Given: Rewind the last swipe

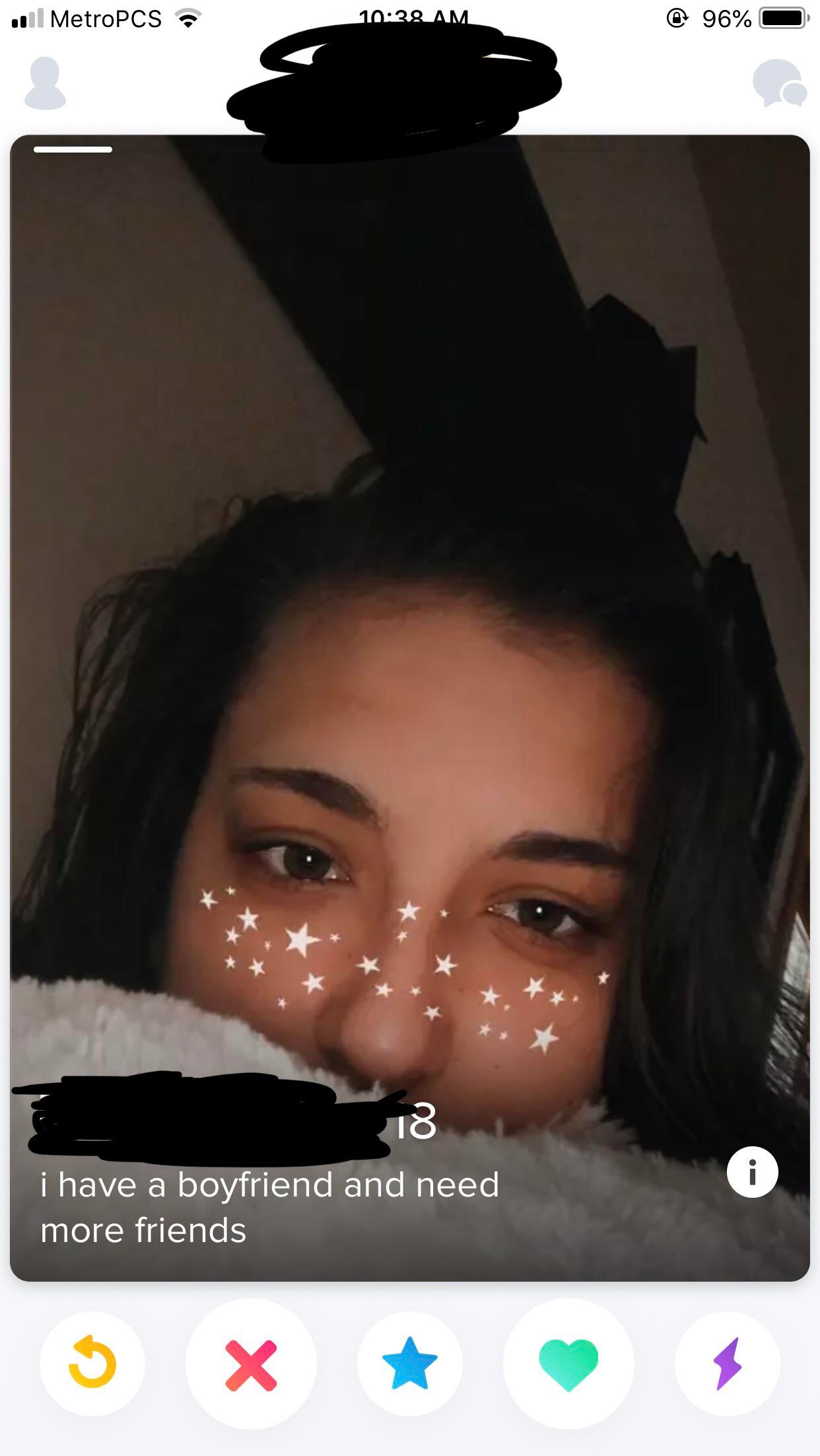Looking at the screenshot, I should [92, 1364].
